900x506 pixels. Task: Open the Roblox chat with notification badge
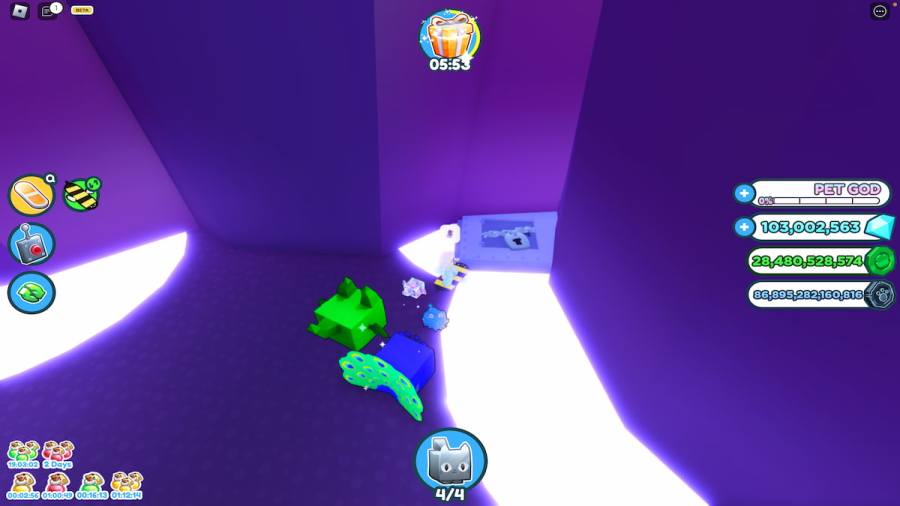48,11
